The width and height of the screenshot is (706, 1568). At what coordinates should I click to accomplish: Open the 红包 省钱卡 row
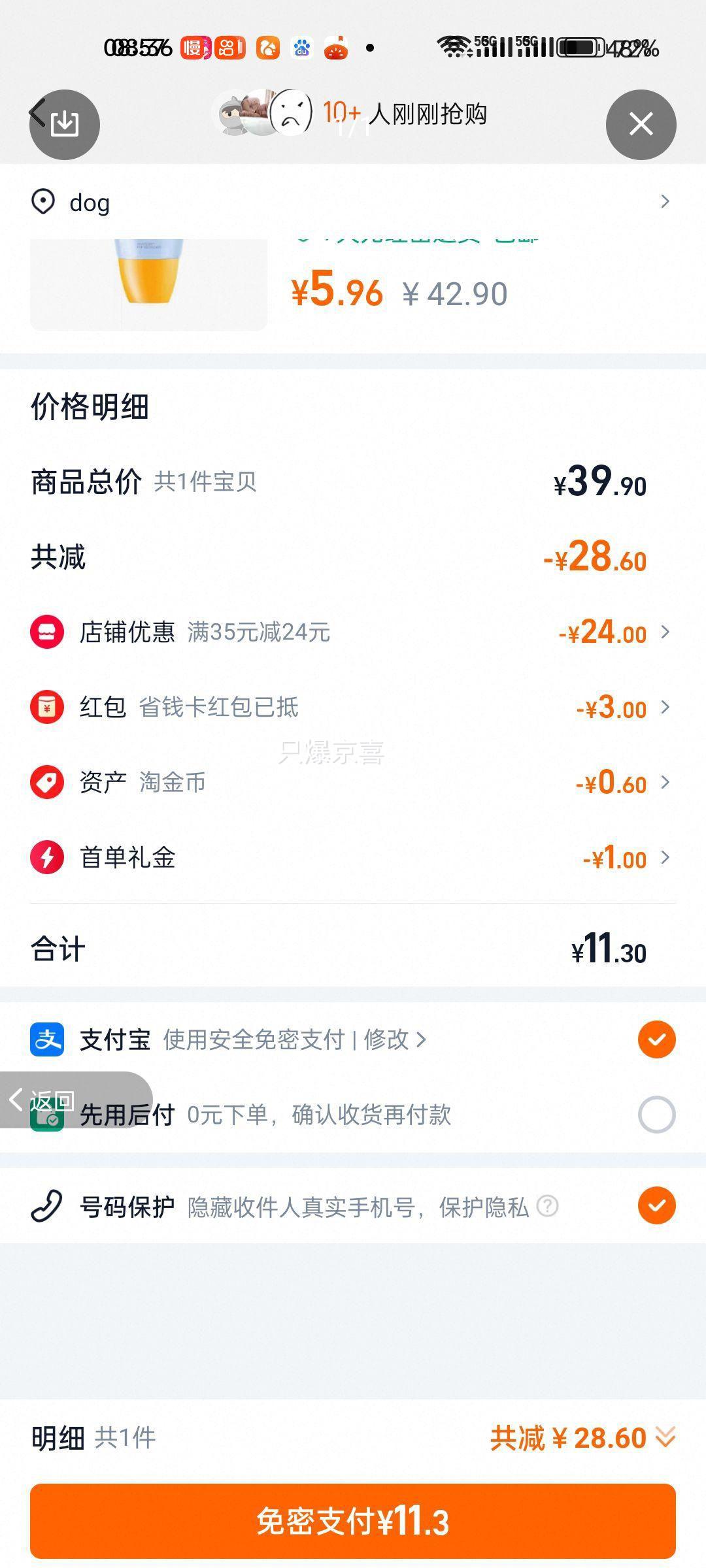353,707
